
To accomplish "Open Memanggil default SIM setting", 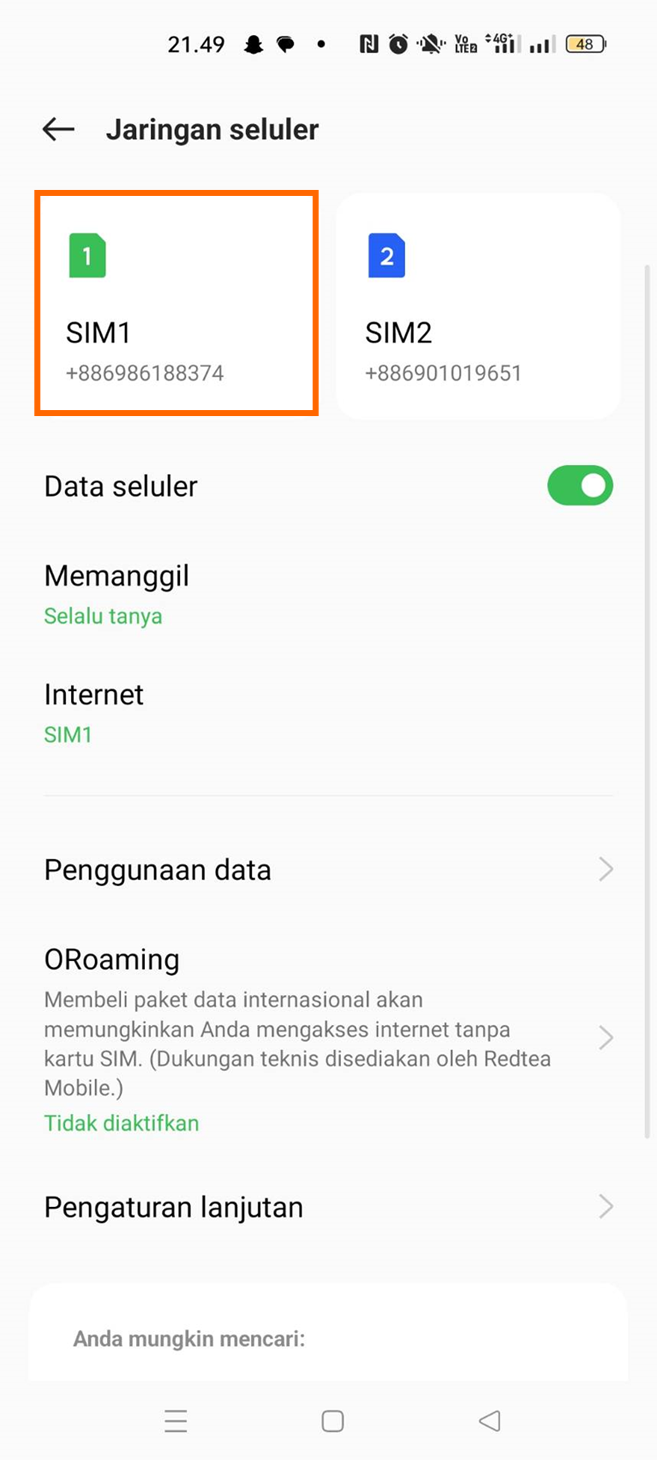I will [x=328, y=594].
